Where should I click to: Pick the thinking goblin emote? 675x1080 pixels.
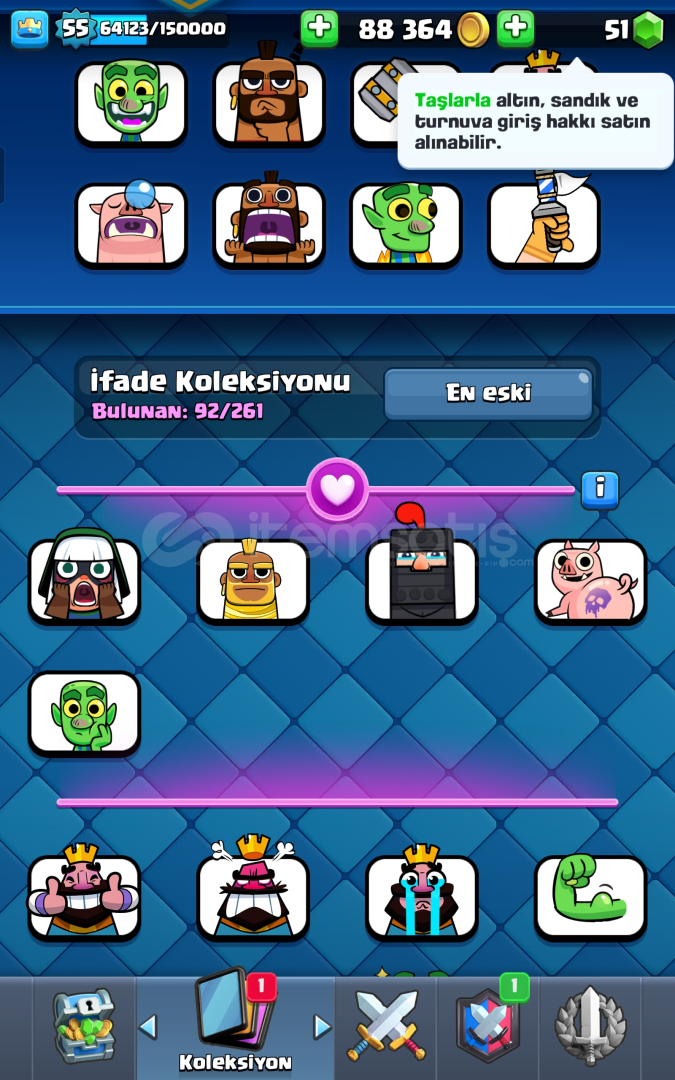(84, 713)
